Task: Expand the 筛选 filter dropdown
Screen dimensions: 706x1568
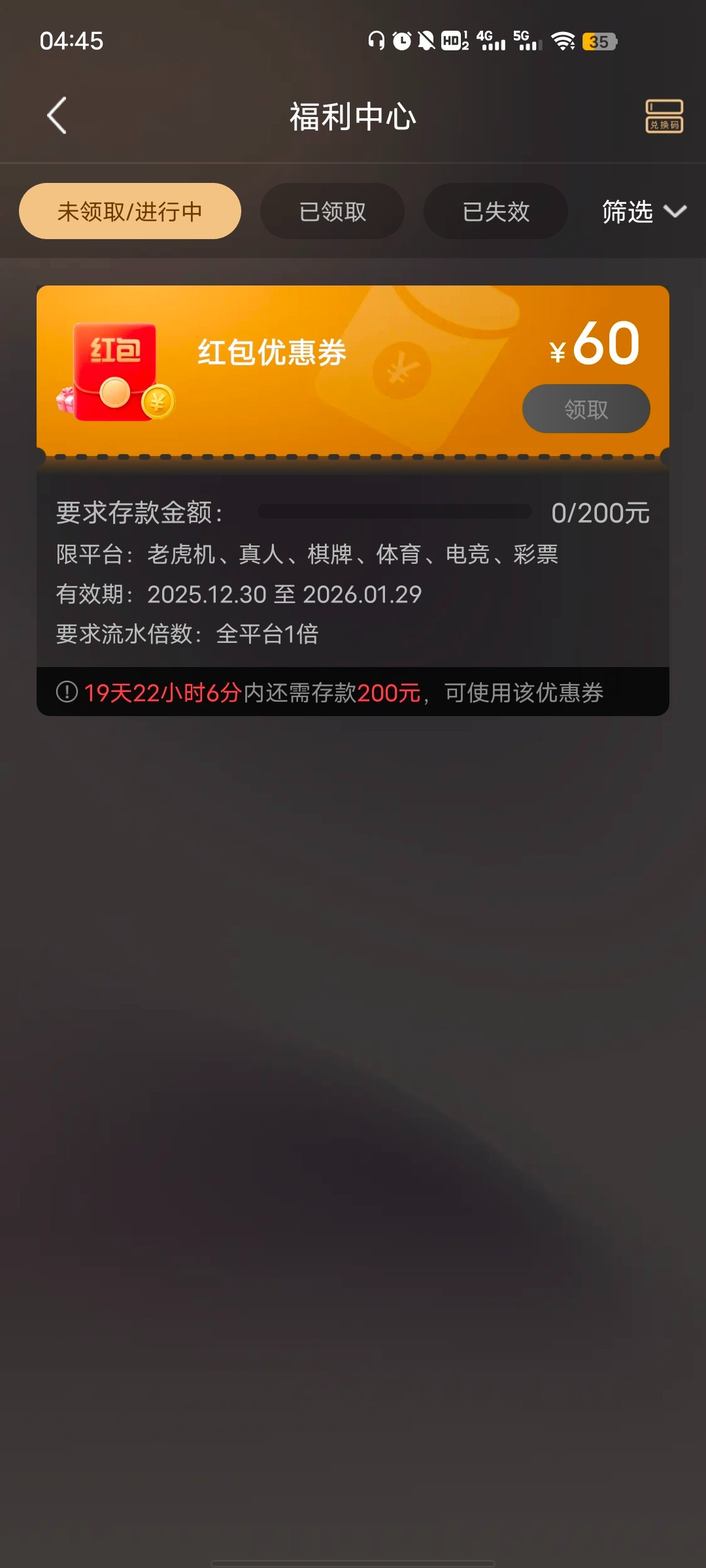Action: tap(643, 211)
